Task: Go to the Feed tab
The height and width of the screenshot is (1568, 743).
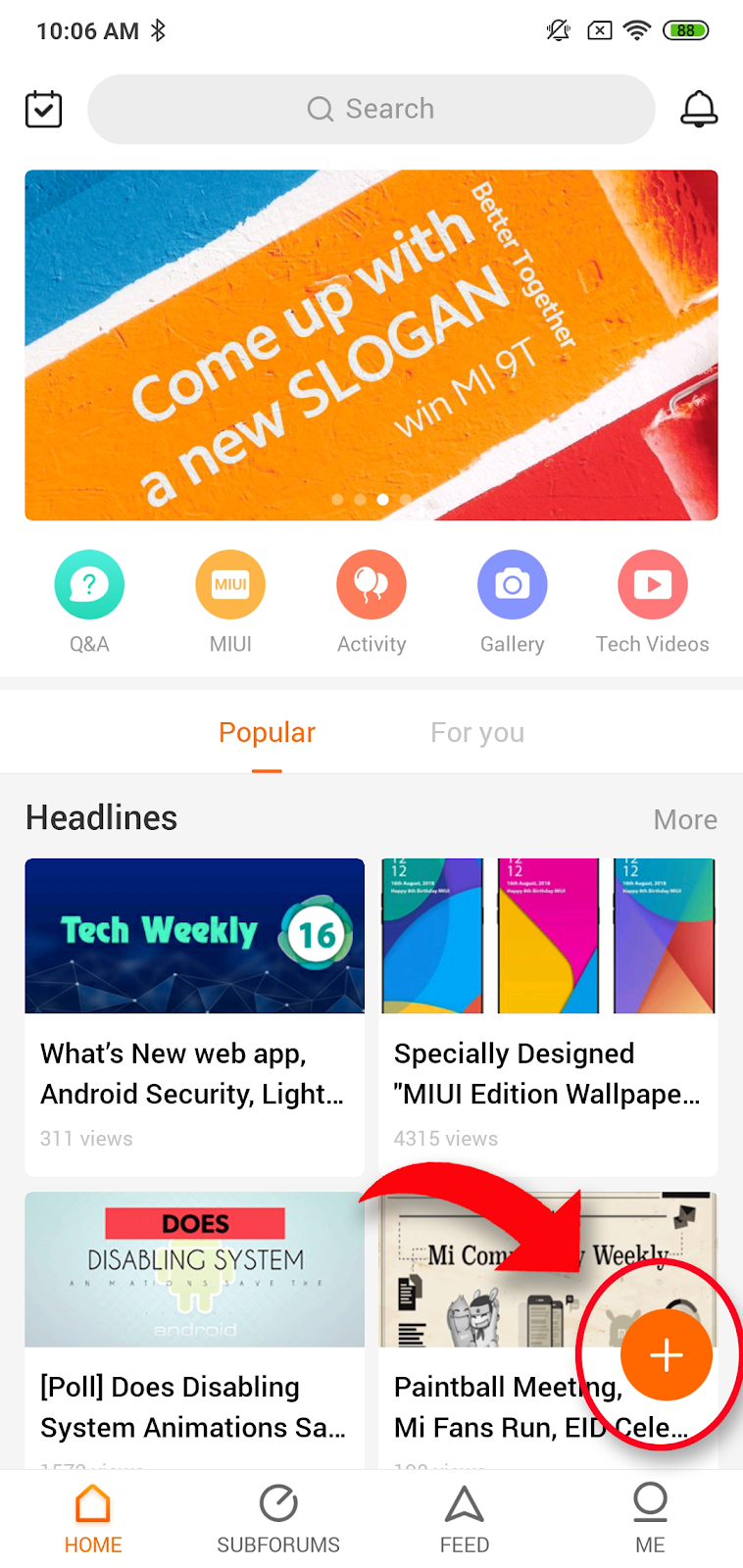Action: tap(465, 1518)
